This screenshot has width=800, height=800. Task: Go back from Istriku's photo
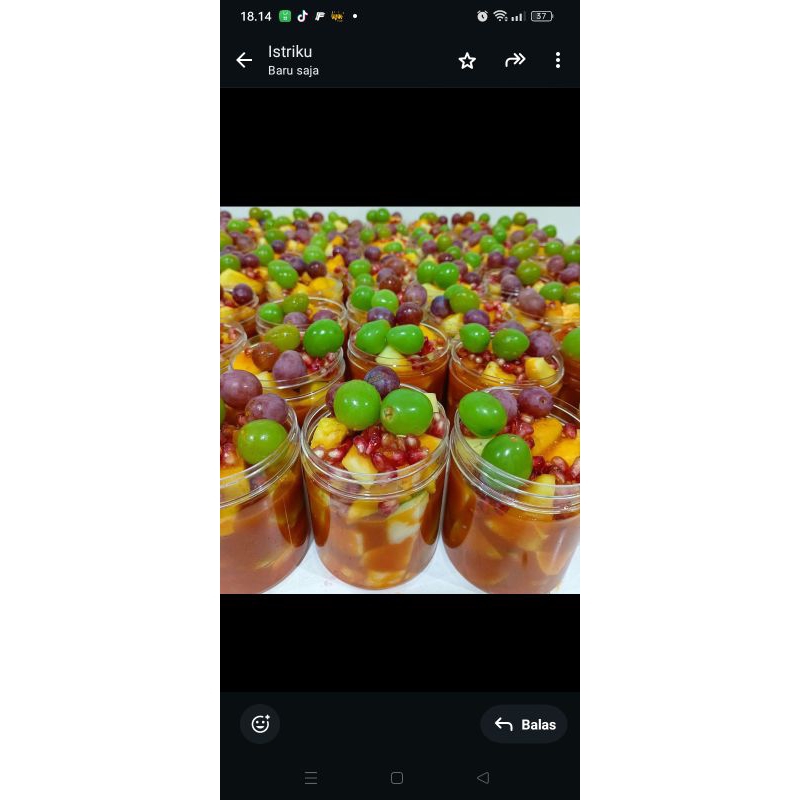[x=244, y=60]
